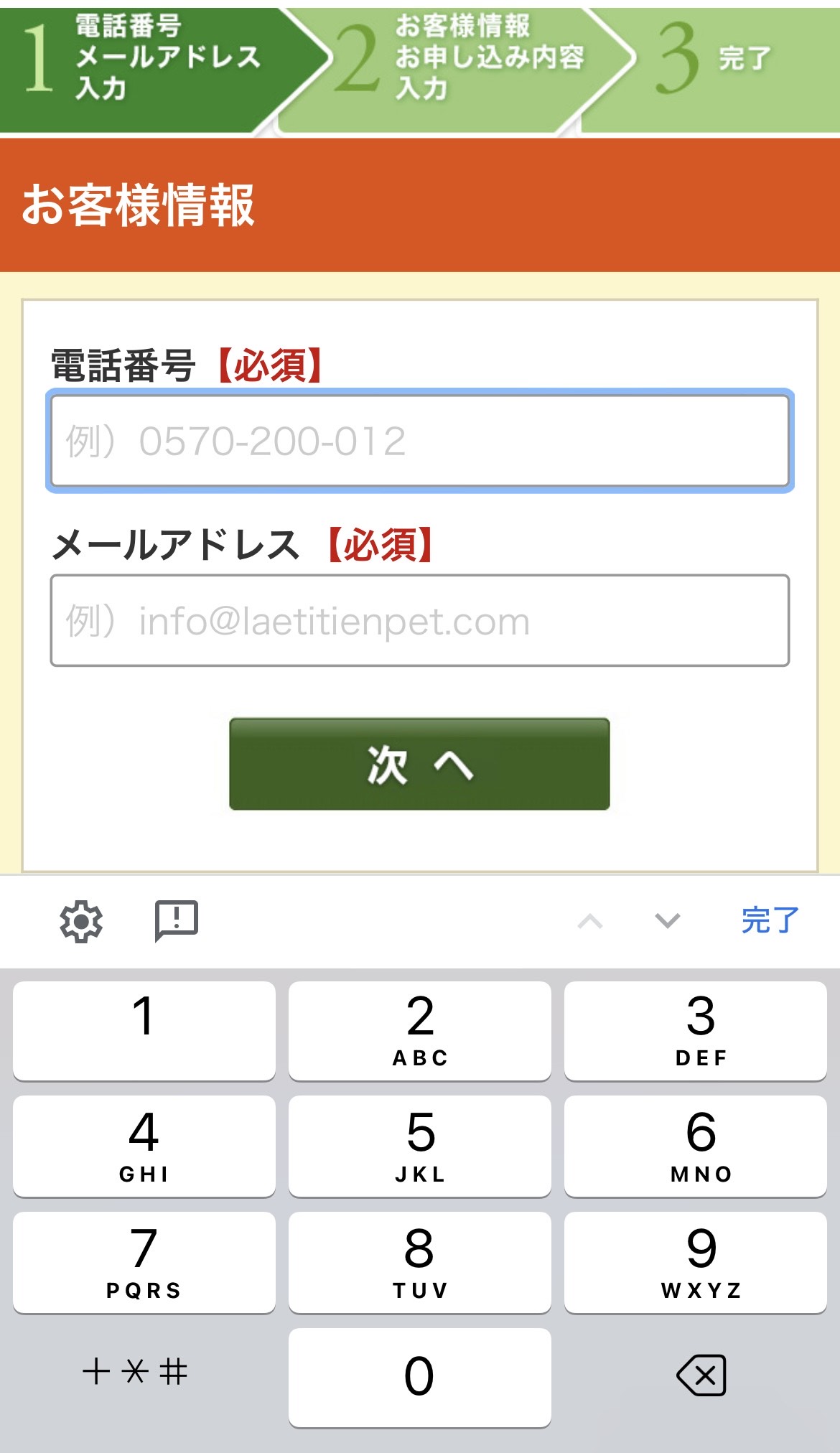
Task: Jump to next field with down chevron
Action: [667, 920]
